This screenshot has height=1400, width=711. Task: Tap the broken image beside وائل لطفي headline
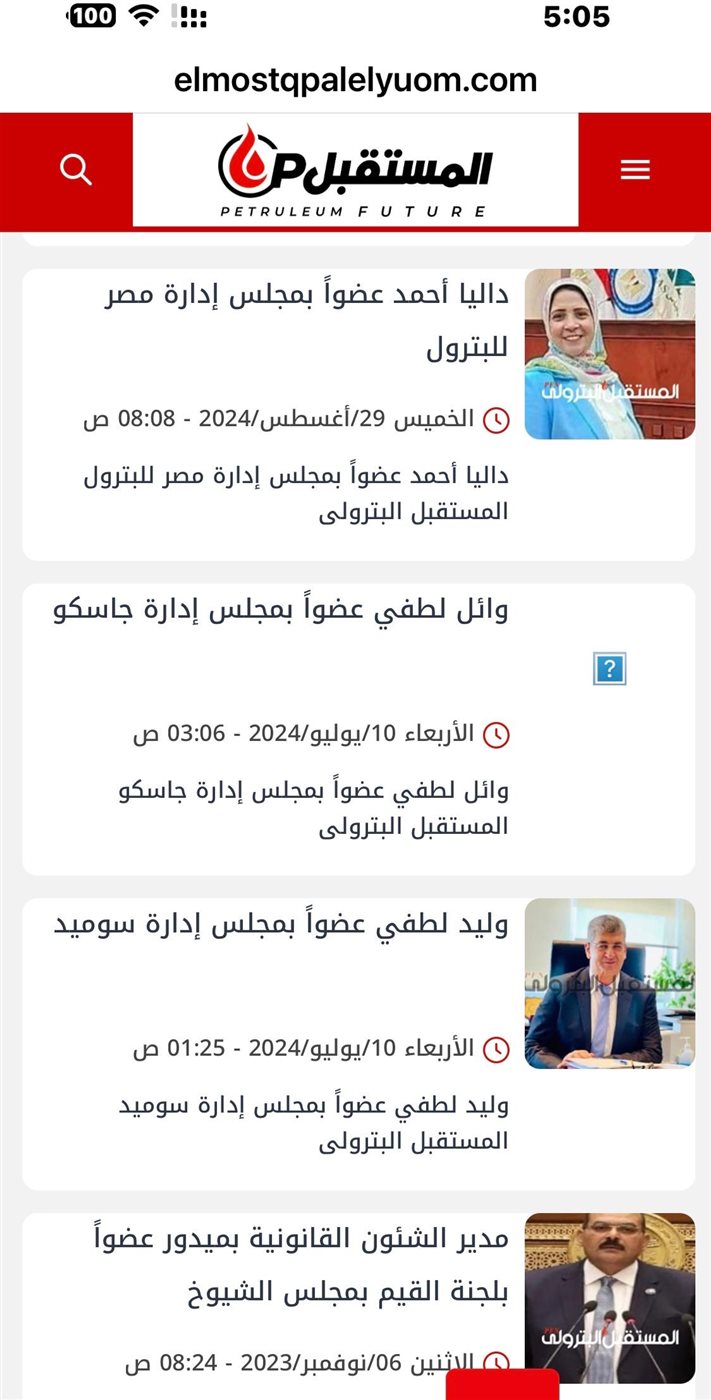point(609,669)
